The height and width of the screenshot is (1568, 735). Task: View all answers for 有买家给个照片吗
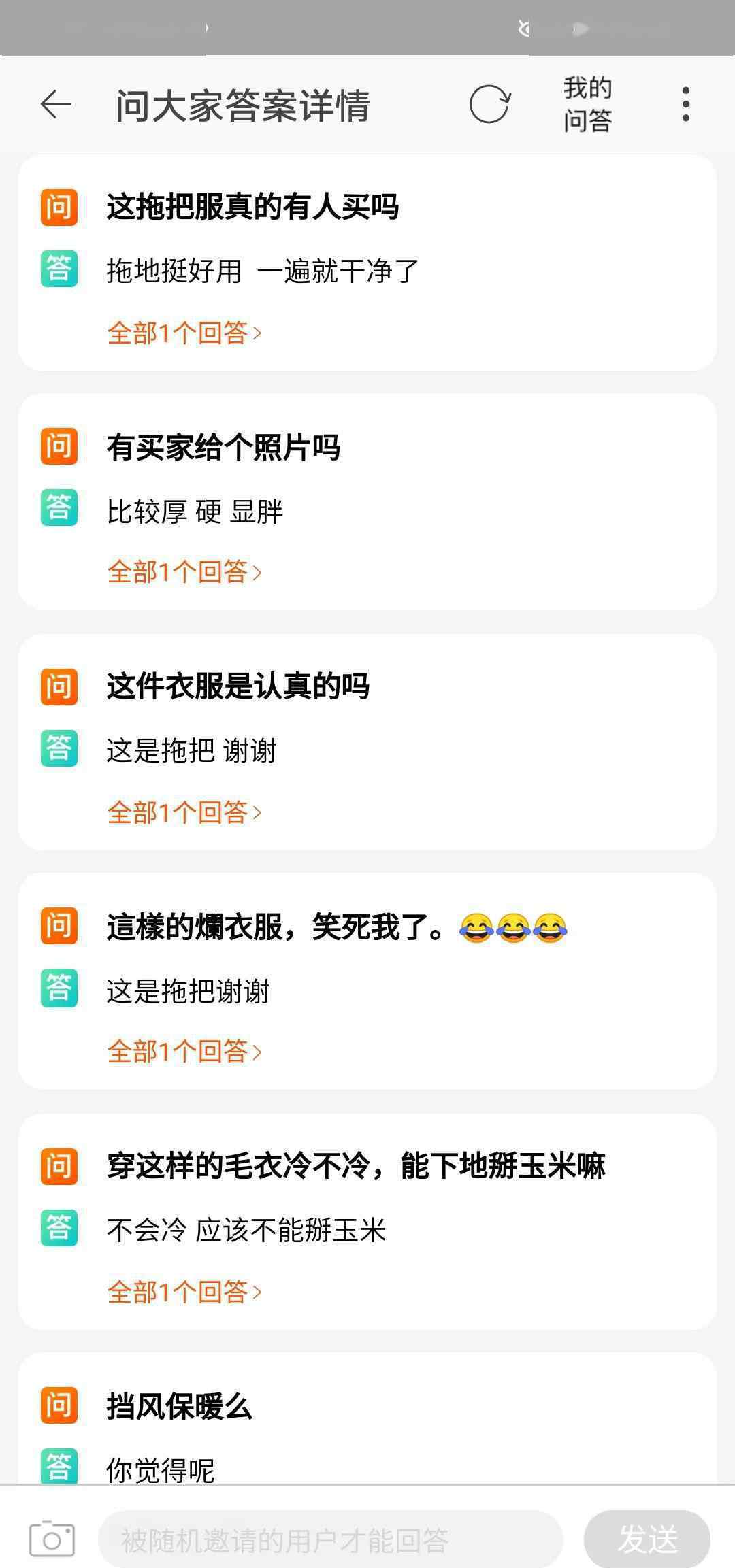pyautogui.click(x=184, y=572)
